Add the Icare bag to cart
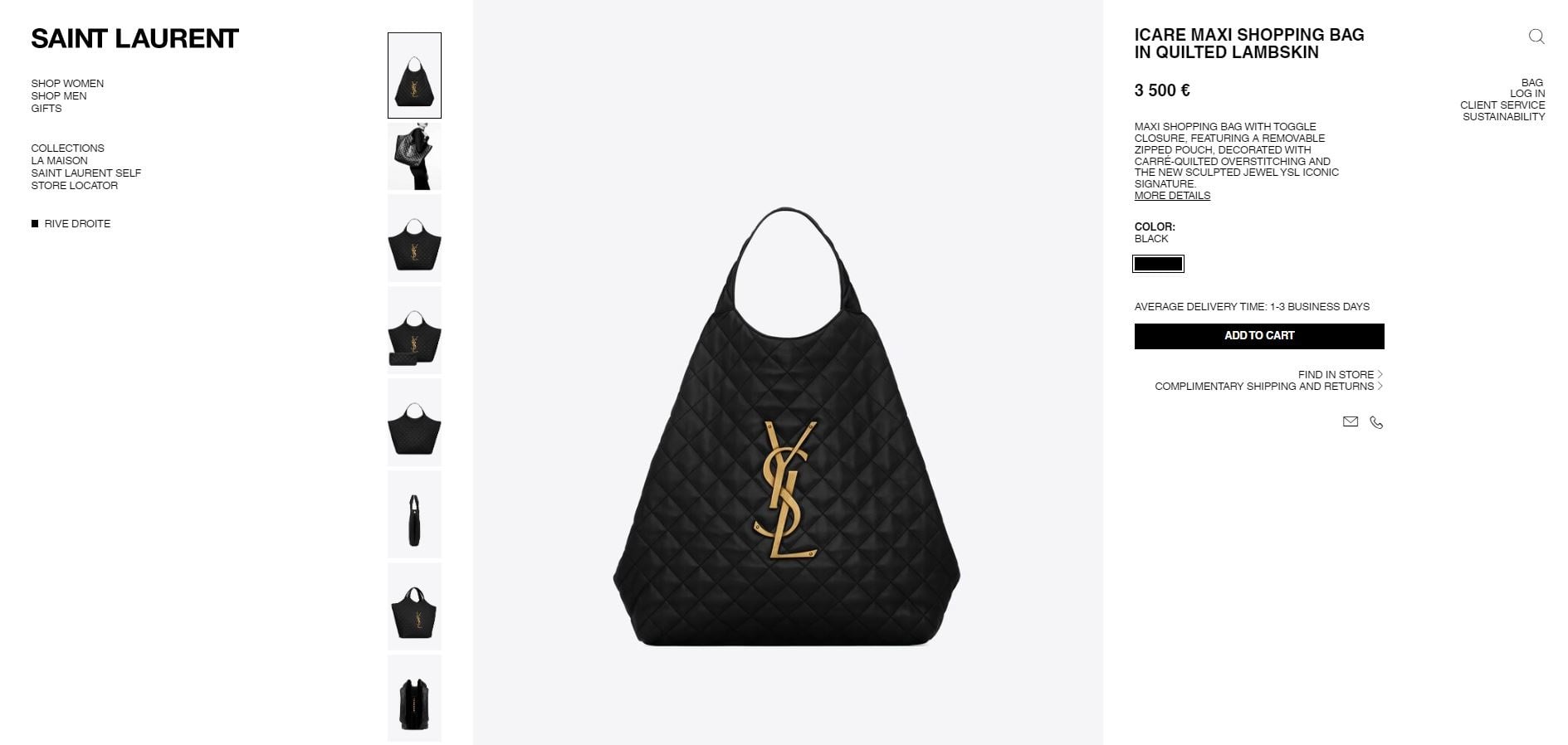Image resolution: width=1568 pixels, height=745 pixels. tap(1258, 336)
